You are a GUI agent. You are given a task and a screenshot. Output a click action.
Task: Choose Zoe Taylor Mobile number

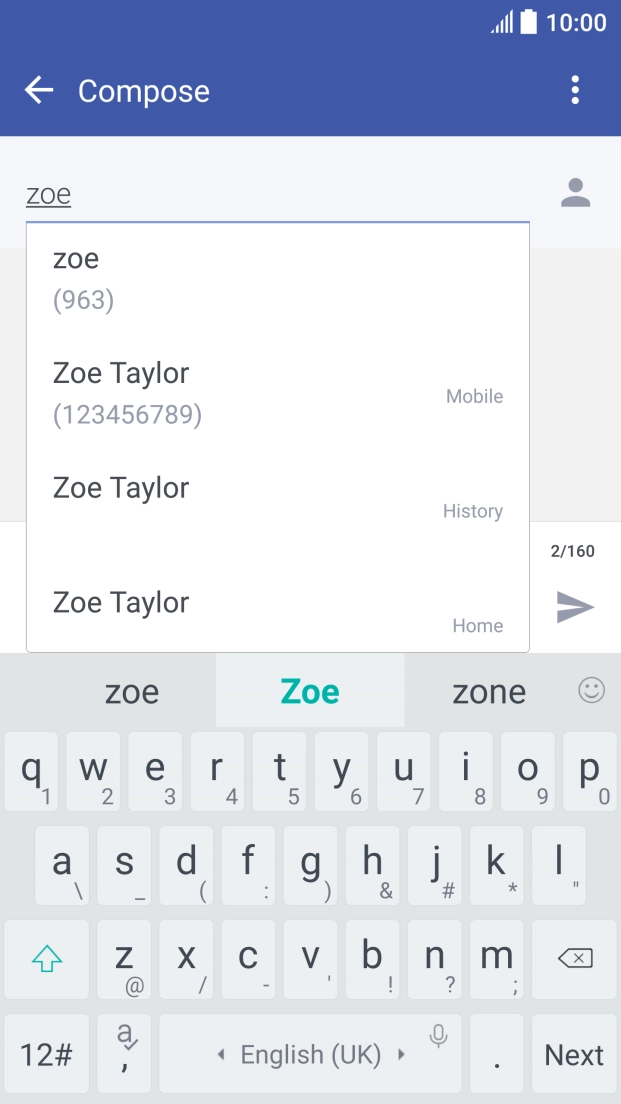(x=277, y=393)
